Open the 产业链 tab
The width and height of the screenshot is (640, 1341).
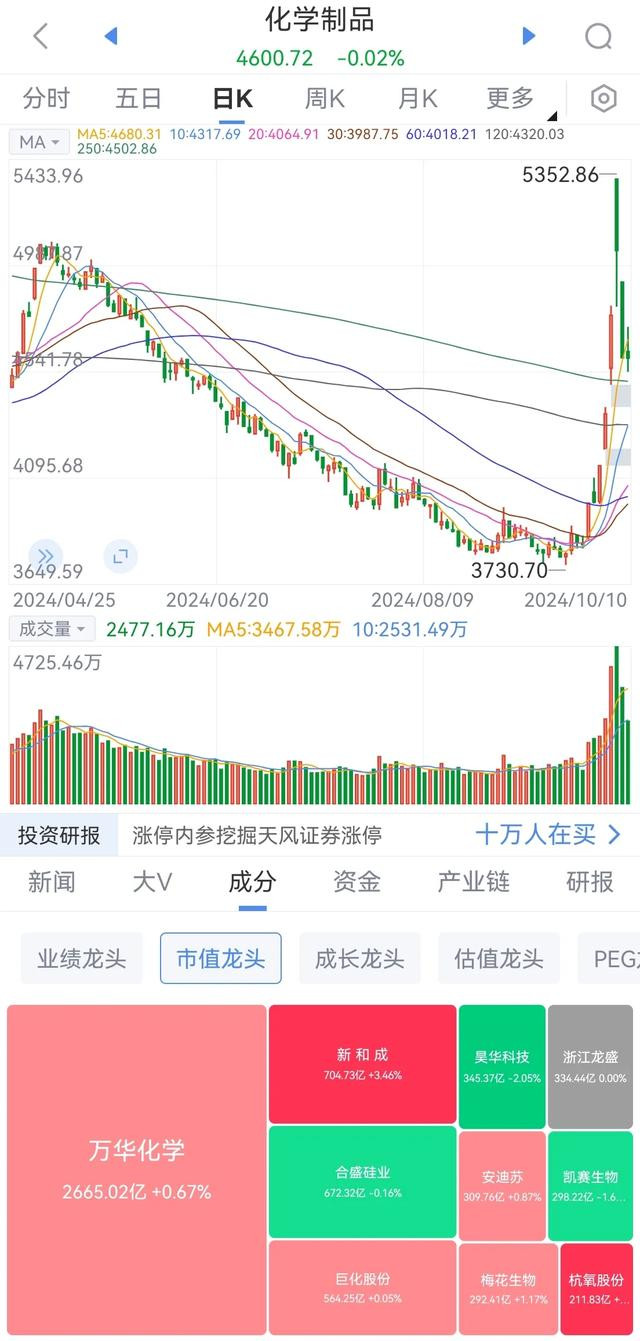(473, 881)
